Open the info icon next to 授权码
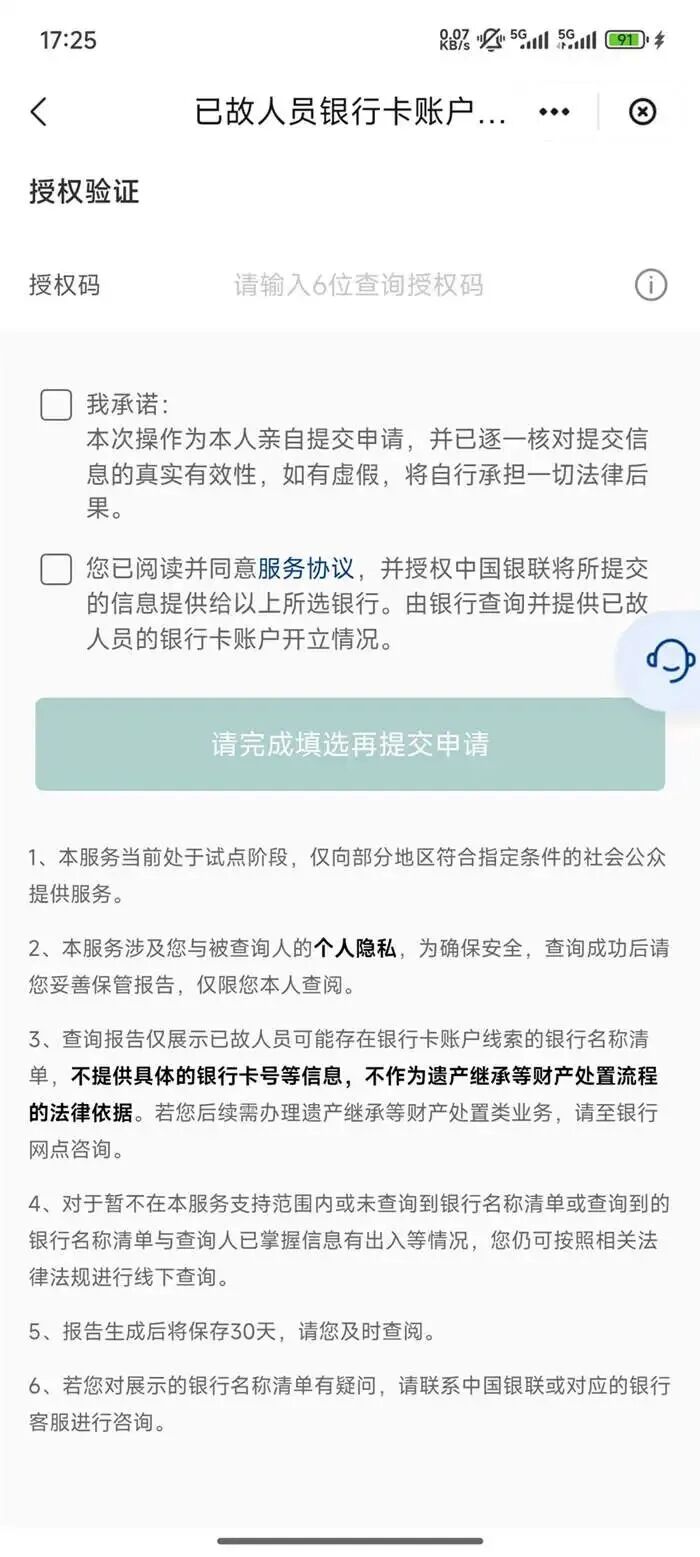 point(650,285)
